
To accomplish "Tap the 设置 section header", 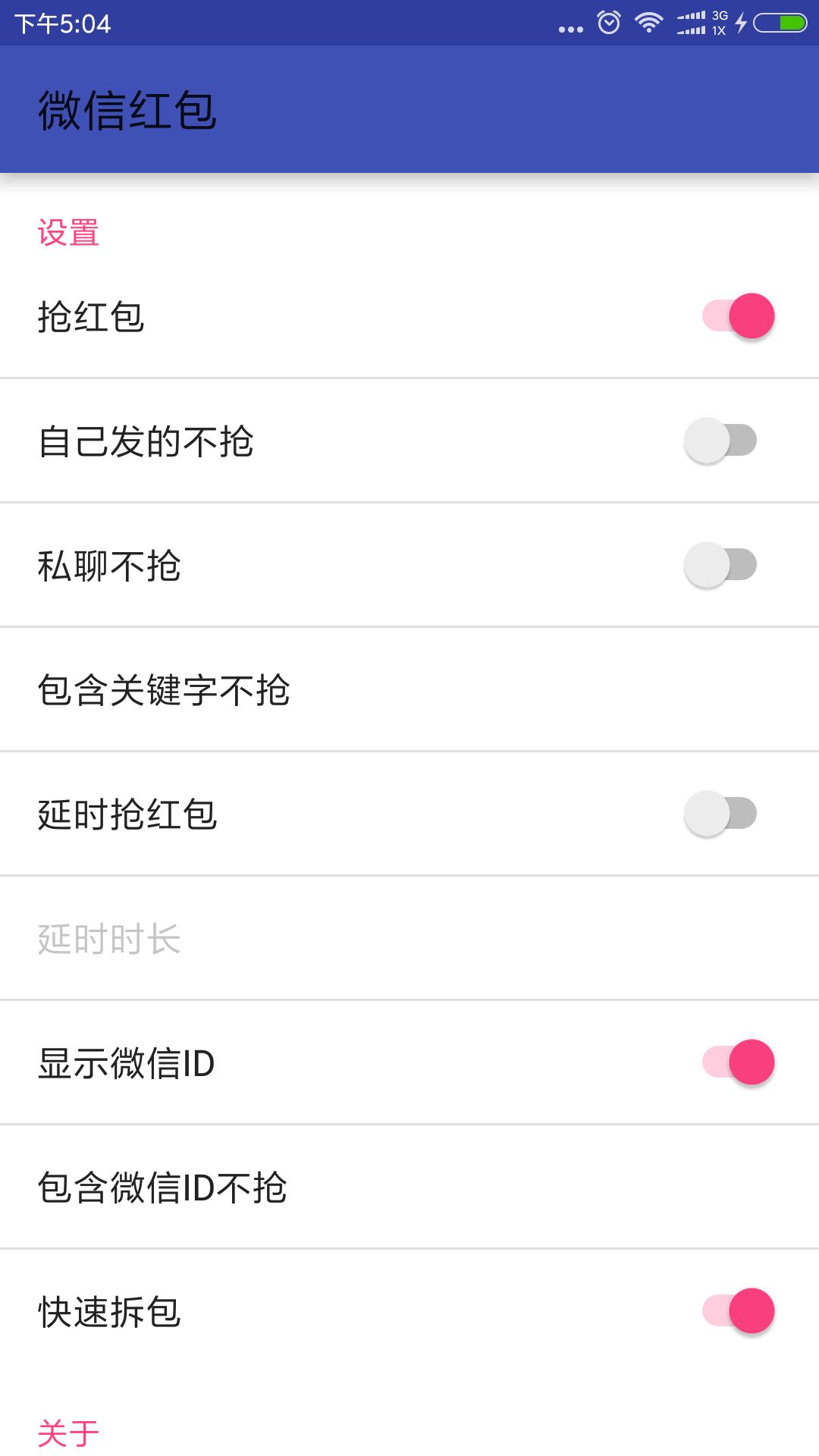I will (68, 231).
